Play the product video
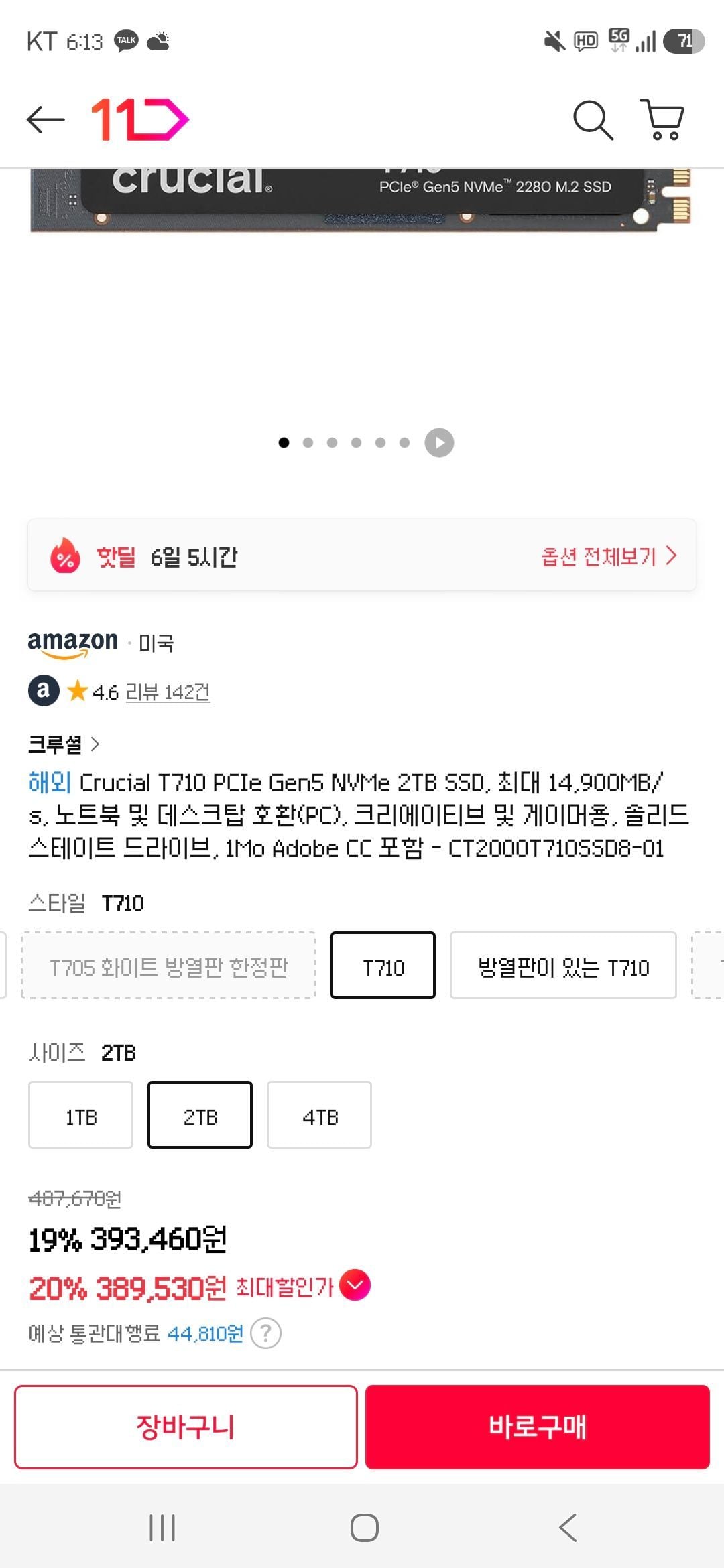Screen dimensions: 724x1568 pyautogui.click(x=439, y=442)
